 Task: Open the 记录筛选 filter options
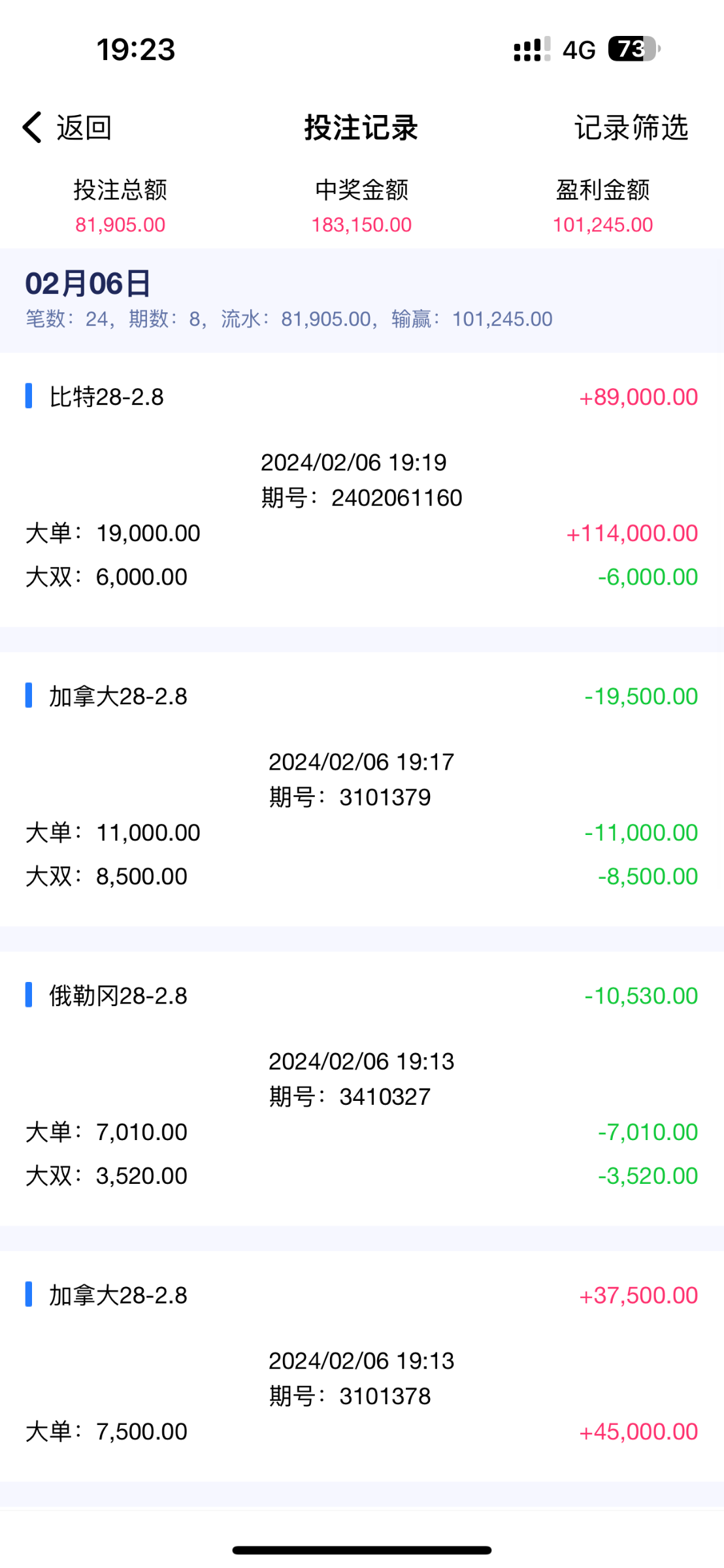click(x=630, y=128)
